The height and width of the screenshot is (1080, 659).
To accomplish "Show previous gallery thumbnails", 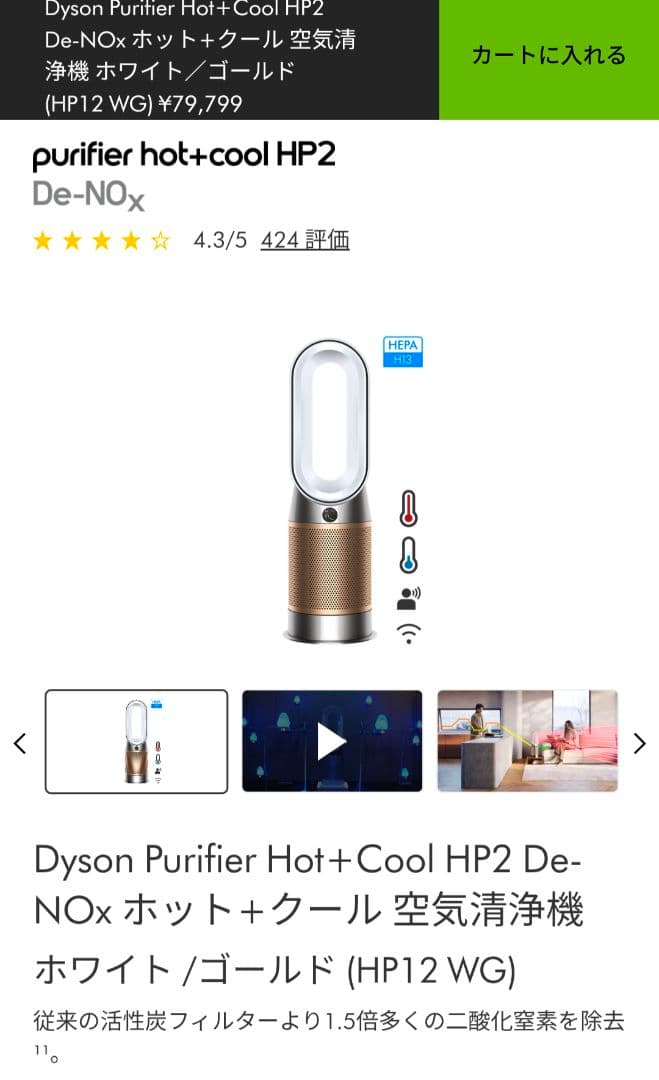I will click(20, 743).
